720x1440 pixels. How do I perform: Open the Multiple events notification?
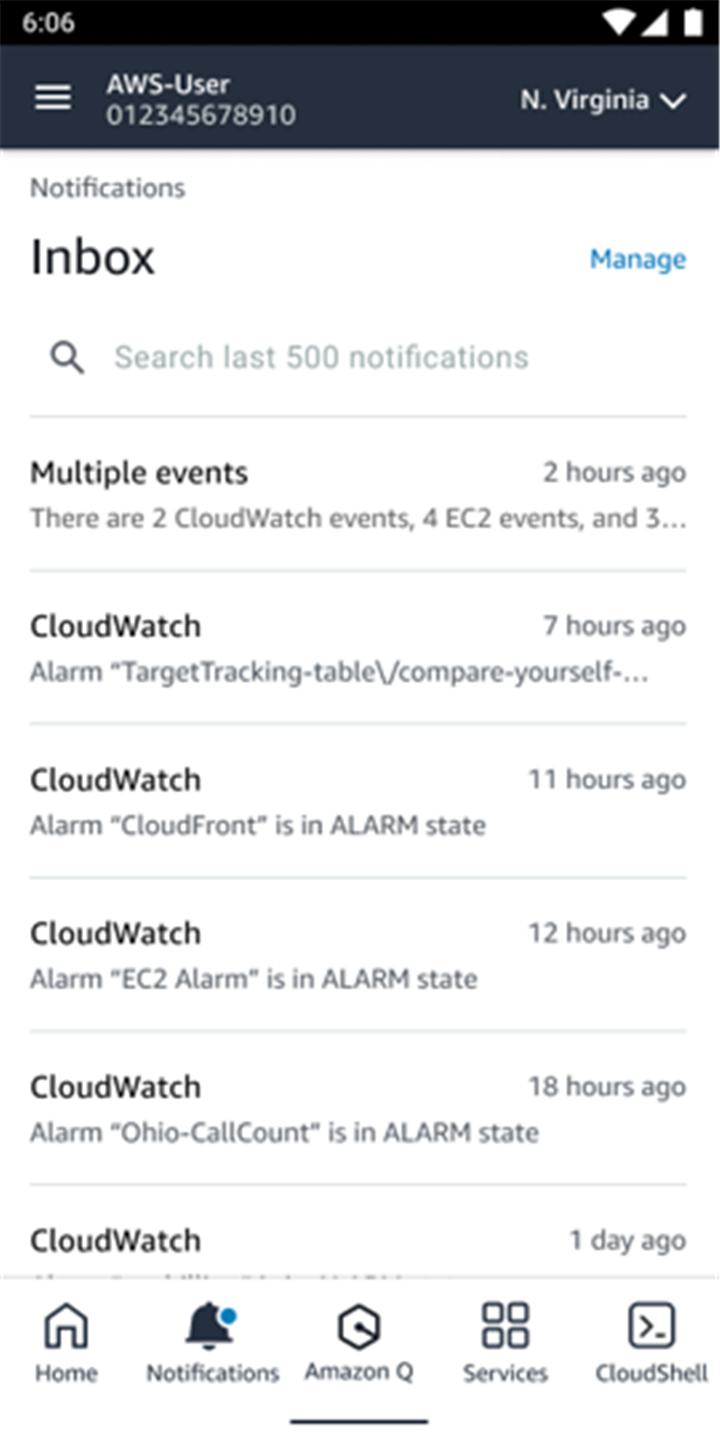tap(358, 494)
